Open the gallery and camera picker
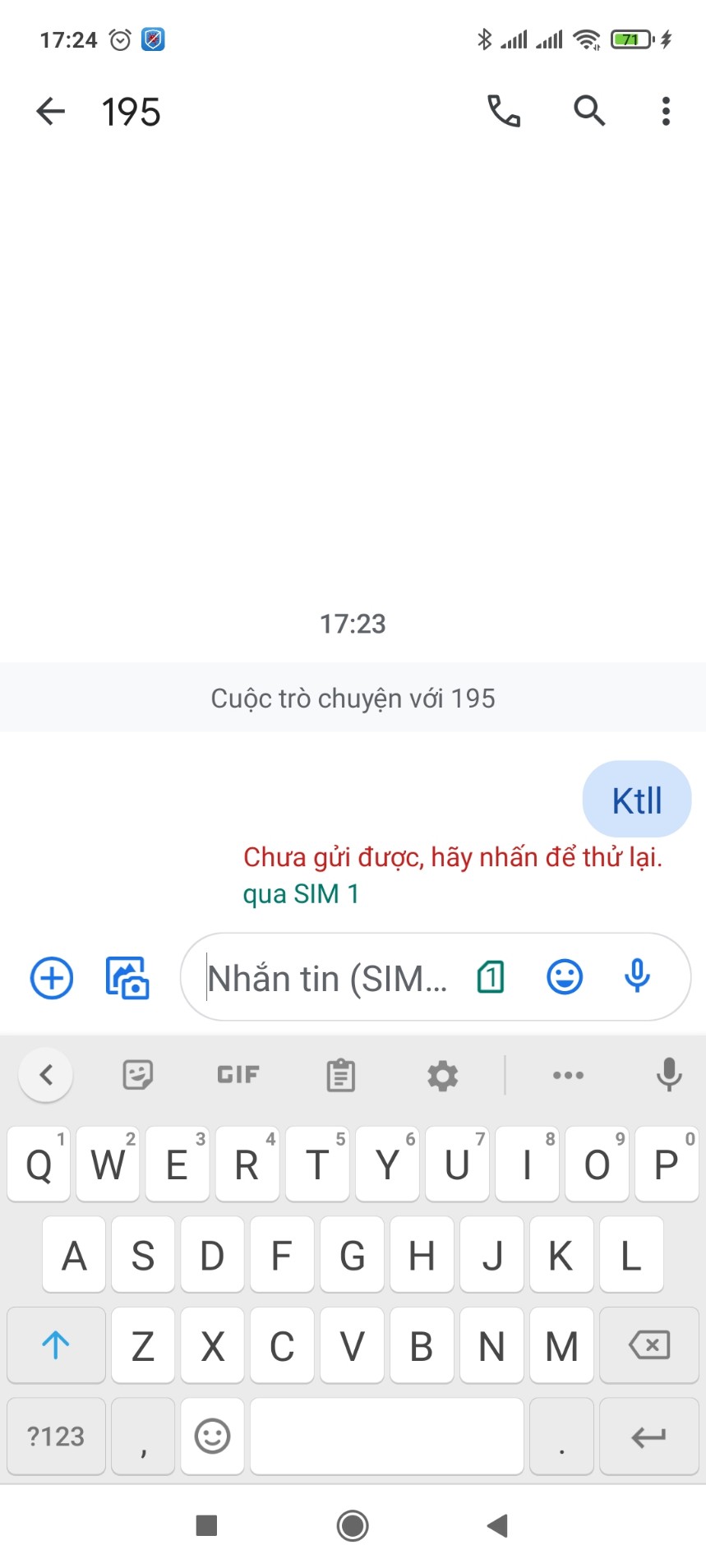Image resolution: width=706 pixels, height=1568 pixels. pos(127,978)
